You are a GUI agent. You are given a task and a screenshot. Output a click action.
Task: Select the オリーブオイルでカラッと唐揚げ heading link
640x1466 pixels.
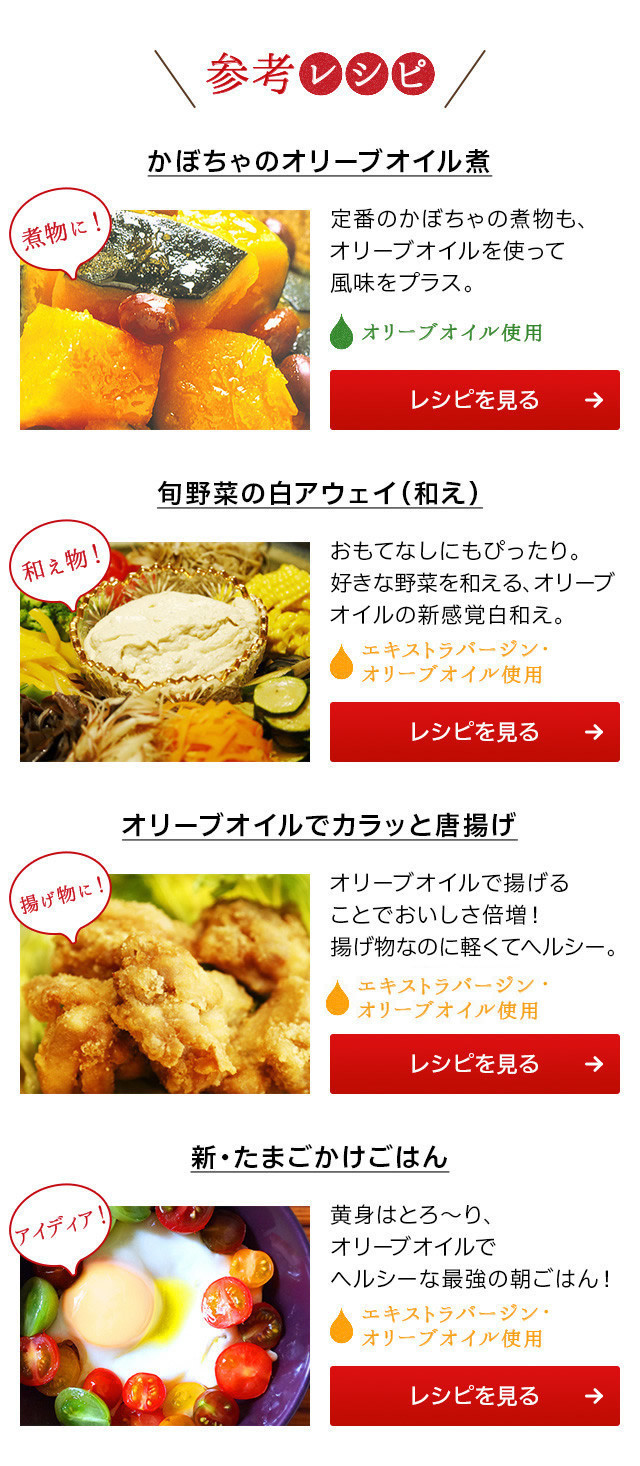(320, 826)
